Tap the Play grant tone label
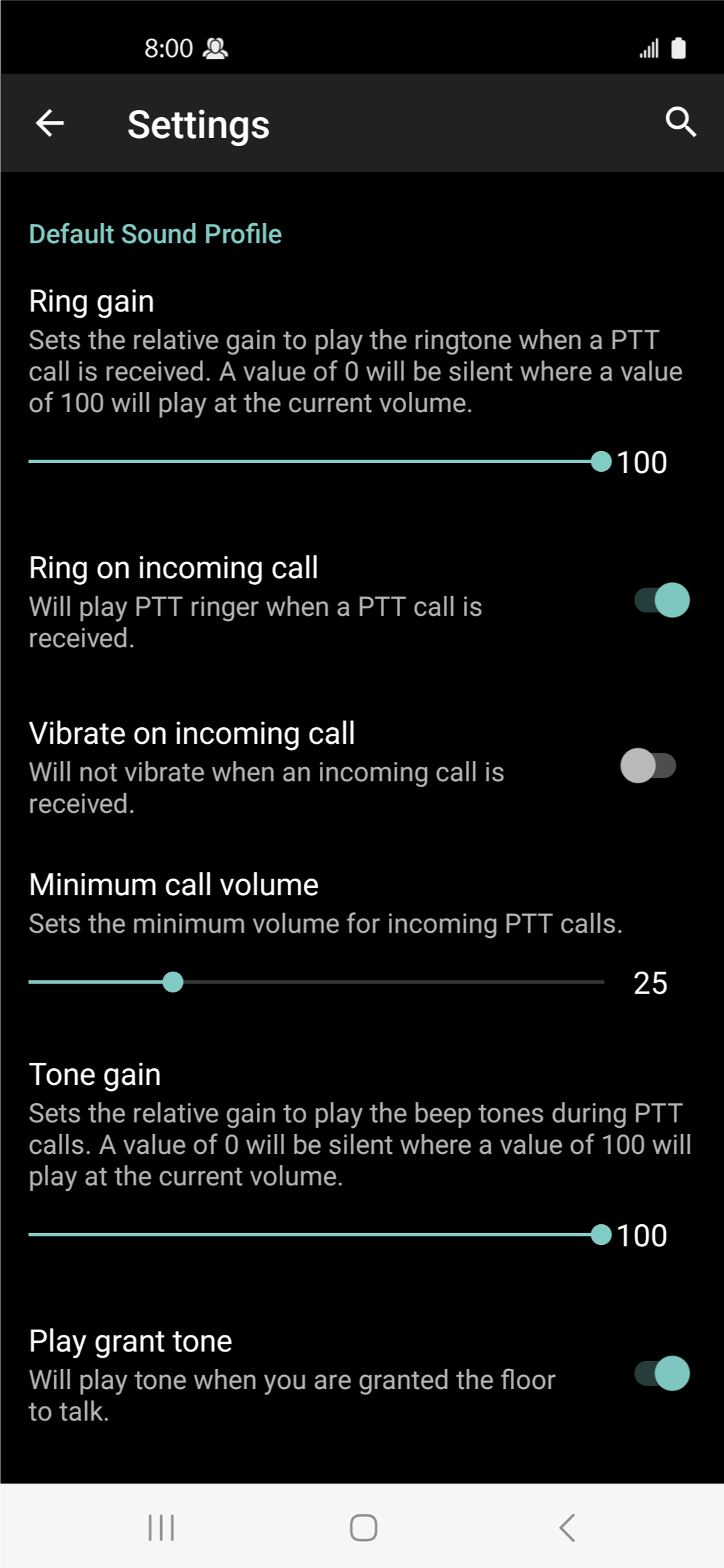The width and height of the screenshot is (724, 1568). click(x=129, y=1340)
